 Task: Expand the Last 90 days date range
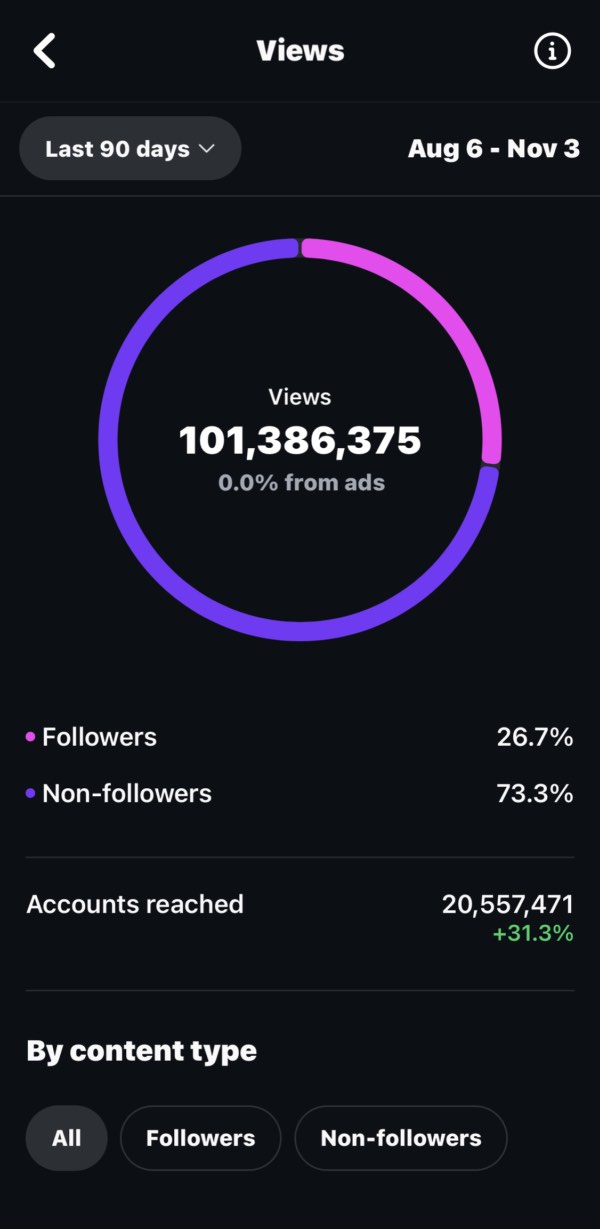[130, 149]
